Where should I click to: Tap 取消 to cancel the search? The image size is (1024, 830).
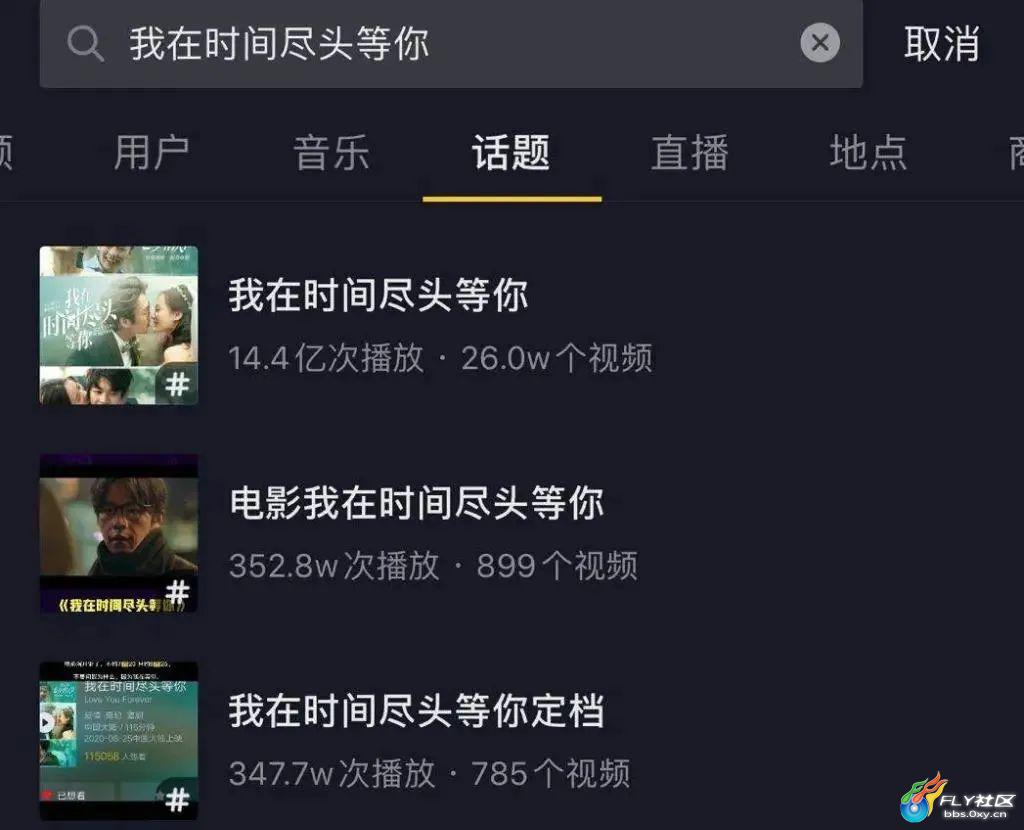pyautogui.click(x=941, y=44)
